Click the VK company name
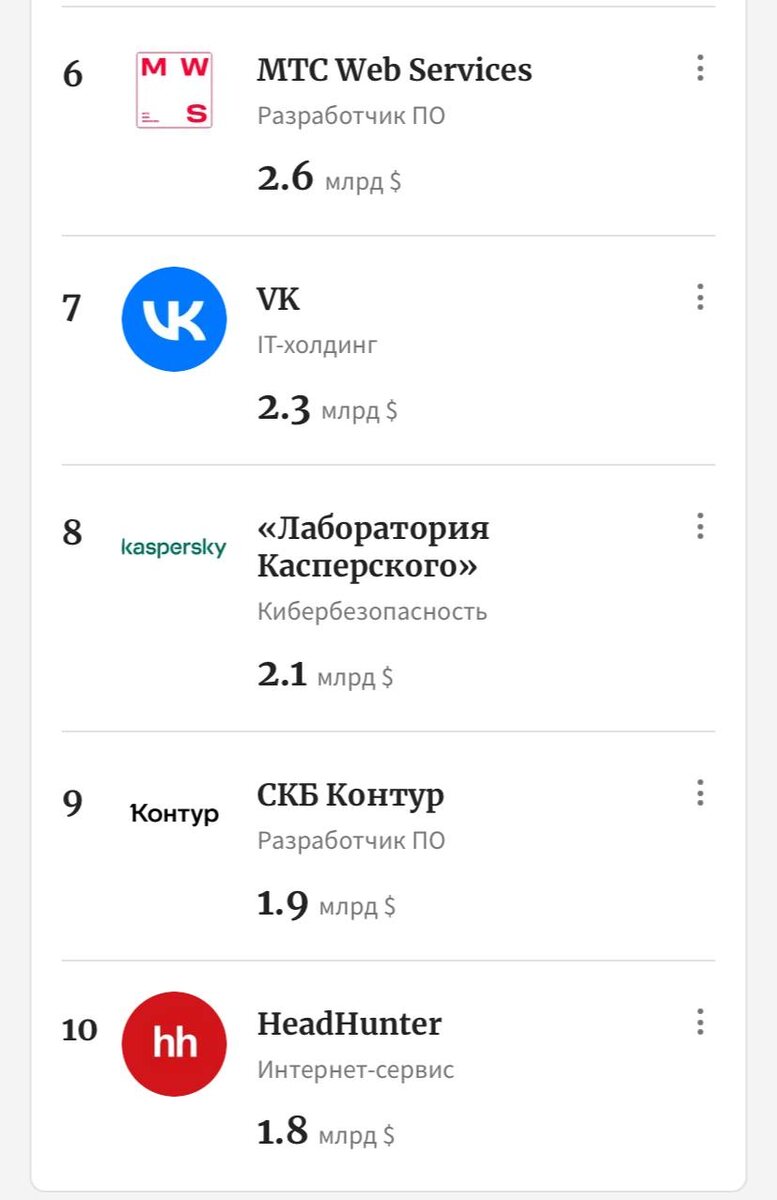This screenshot has width=777, height=1200. pos(277,299)
